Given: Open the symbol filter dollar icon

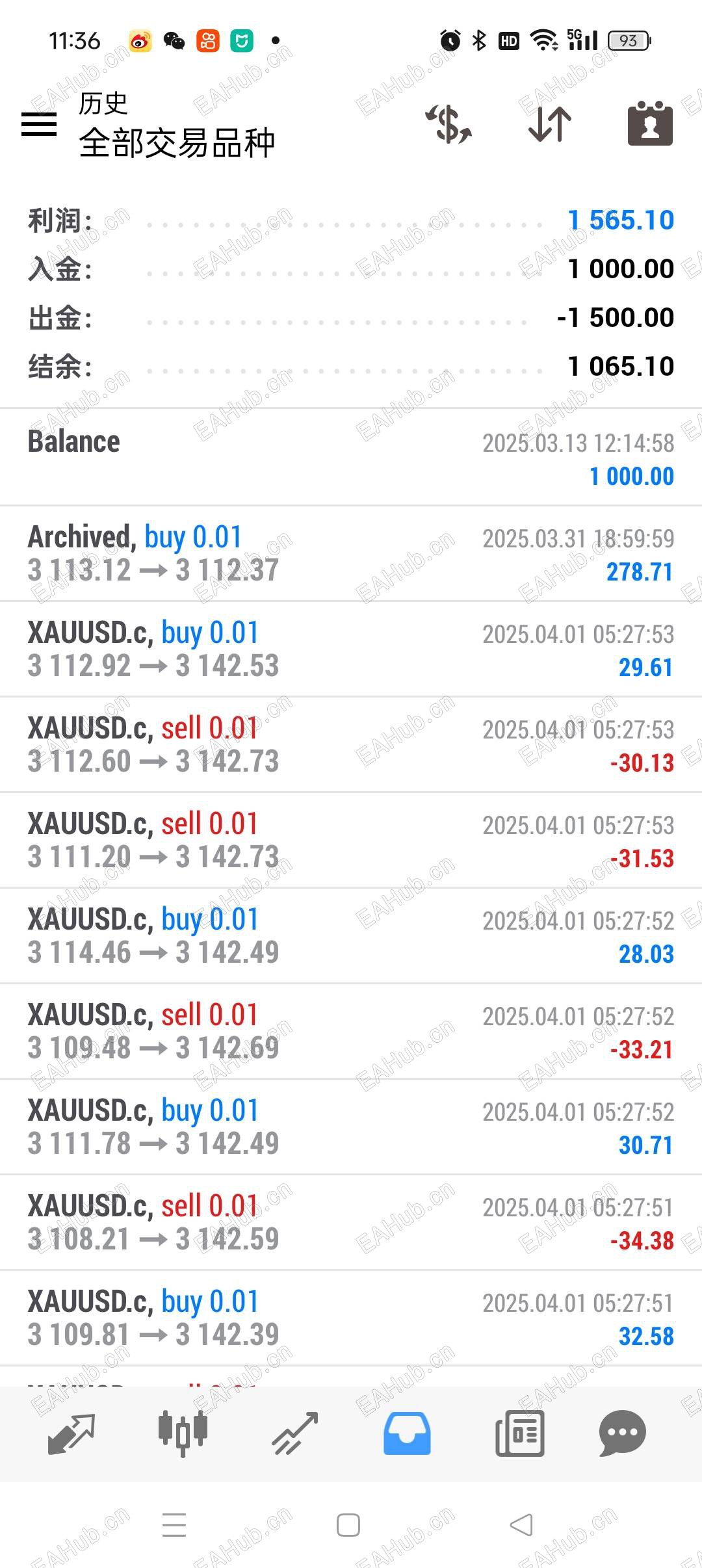Looking at the screenshot, I should [448, 124].
